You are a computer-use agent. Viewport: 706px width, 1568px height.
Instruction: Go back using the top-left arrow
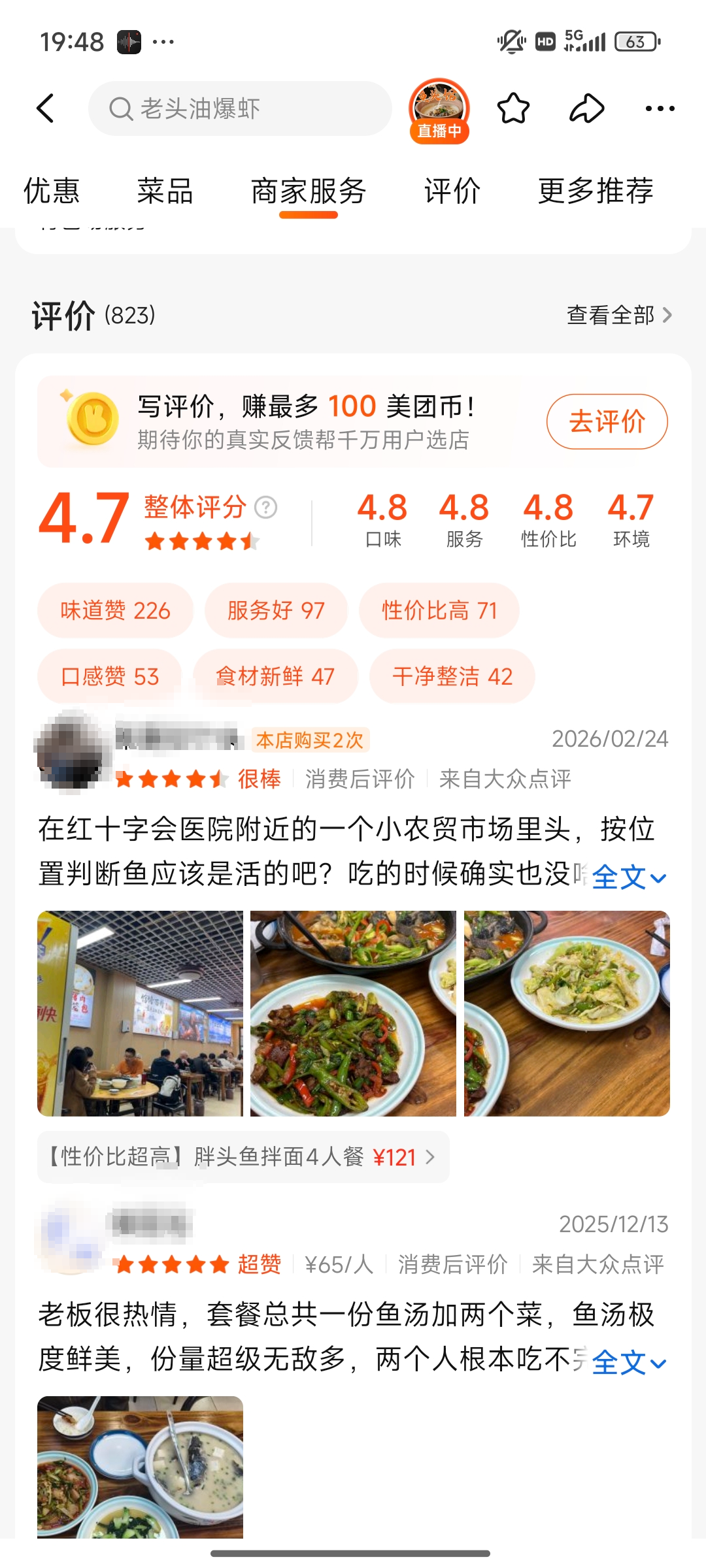[x=46, y=108]
